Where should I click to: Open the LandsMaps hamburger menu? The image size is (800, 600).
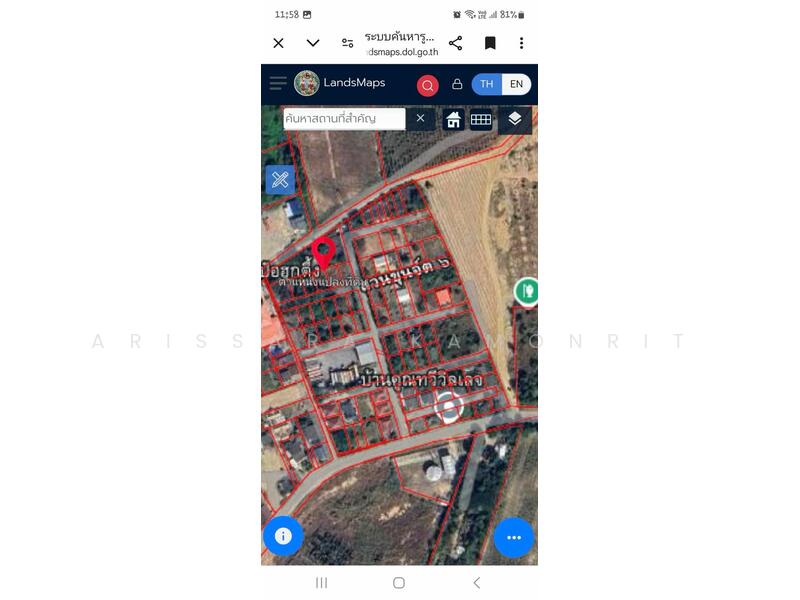(x=278, y=84)
